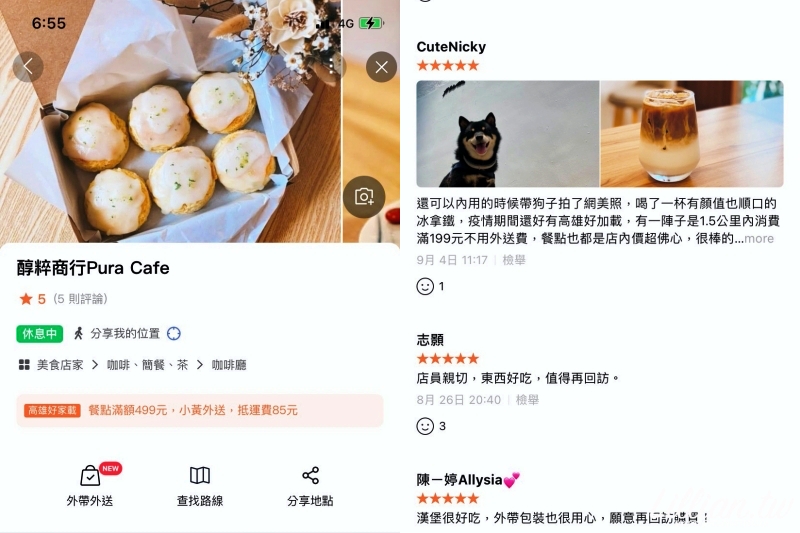Image resolution: width=800 pixels, height=533 pixels.
Task: Add a photo with camera icon
Action: coord(364,196)
